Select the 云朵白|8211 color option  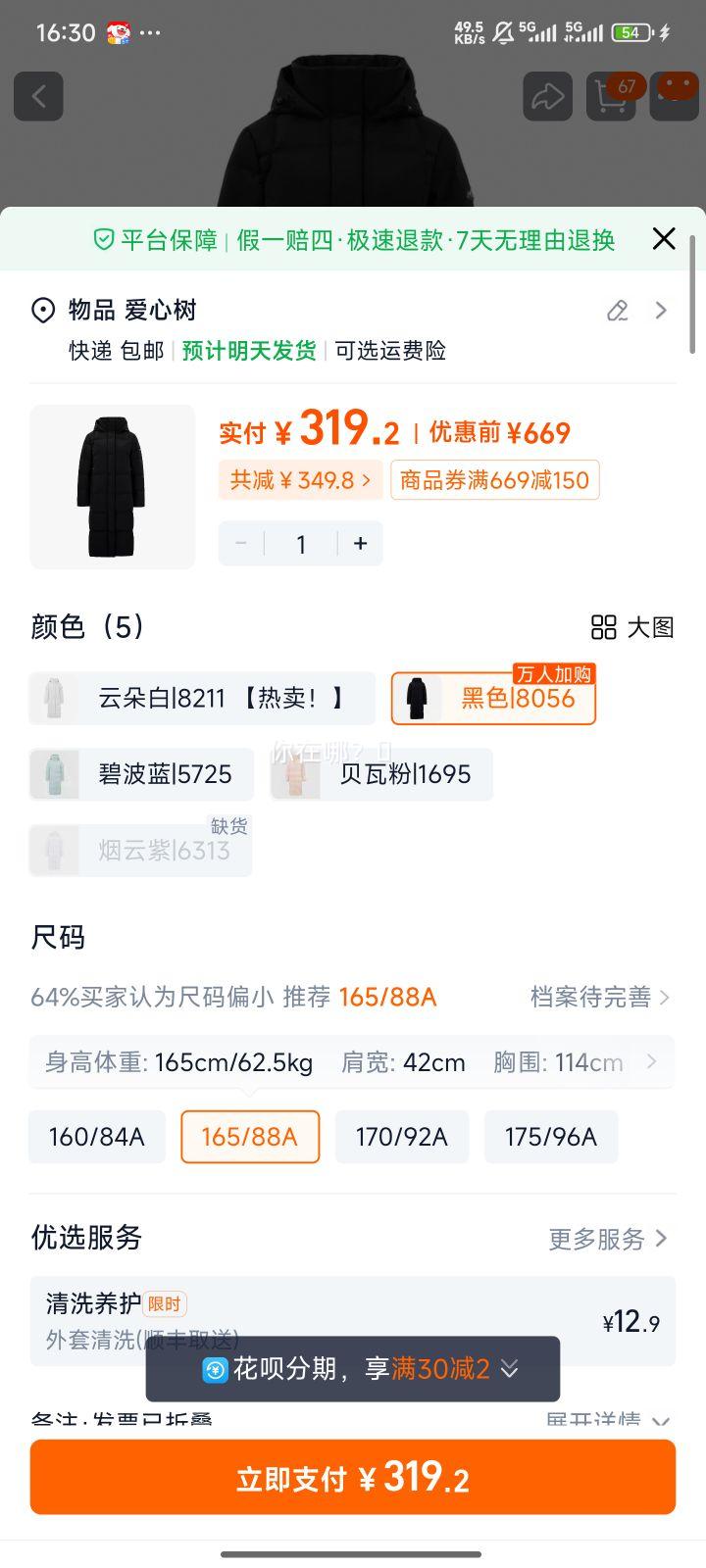[x=201, y=697]
